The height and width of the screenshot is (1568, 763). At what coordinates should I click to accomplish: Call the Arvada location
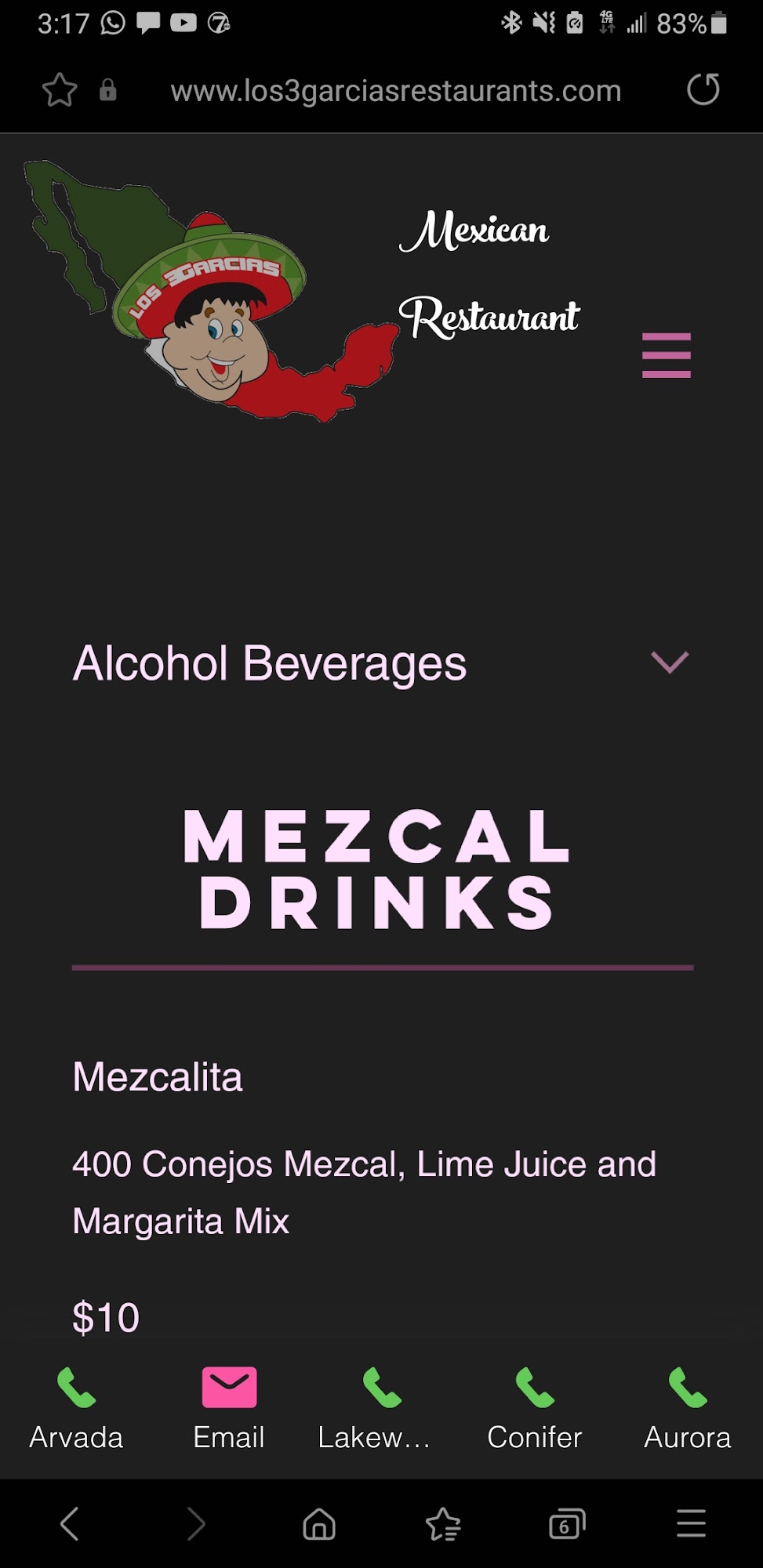[x=76, y=1409]
